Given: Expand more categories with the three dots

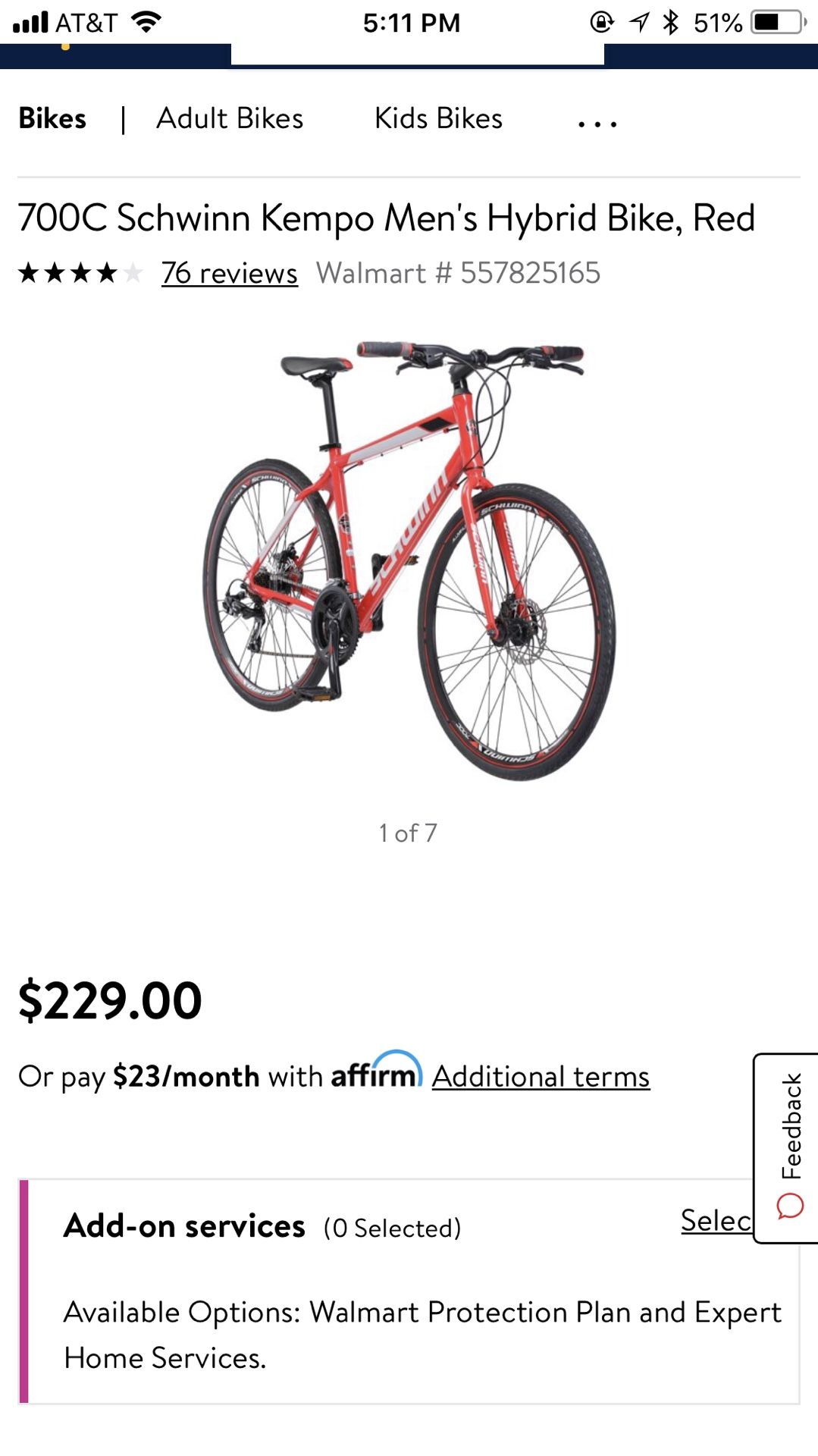Looking at the screenshot, I should [x=597, y=123].
